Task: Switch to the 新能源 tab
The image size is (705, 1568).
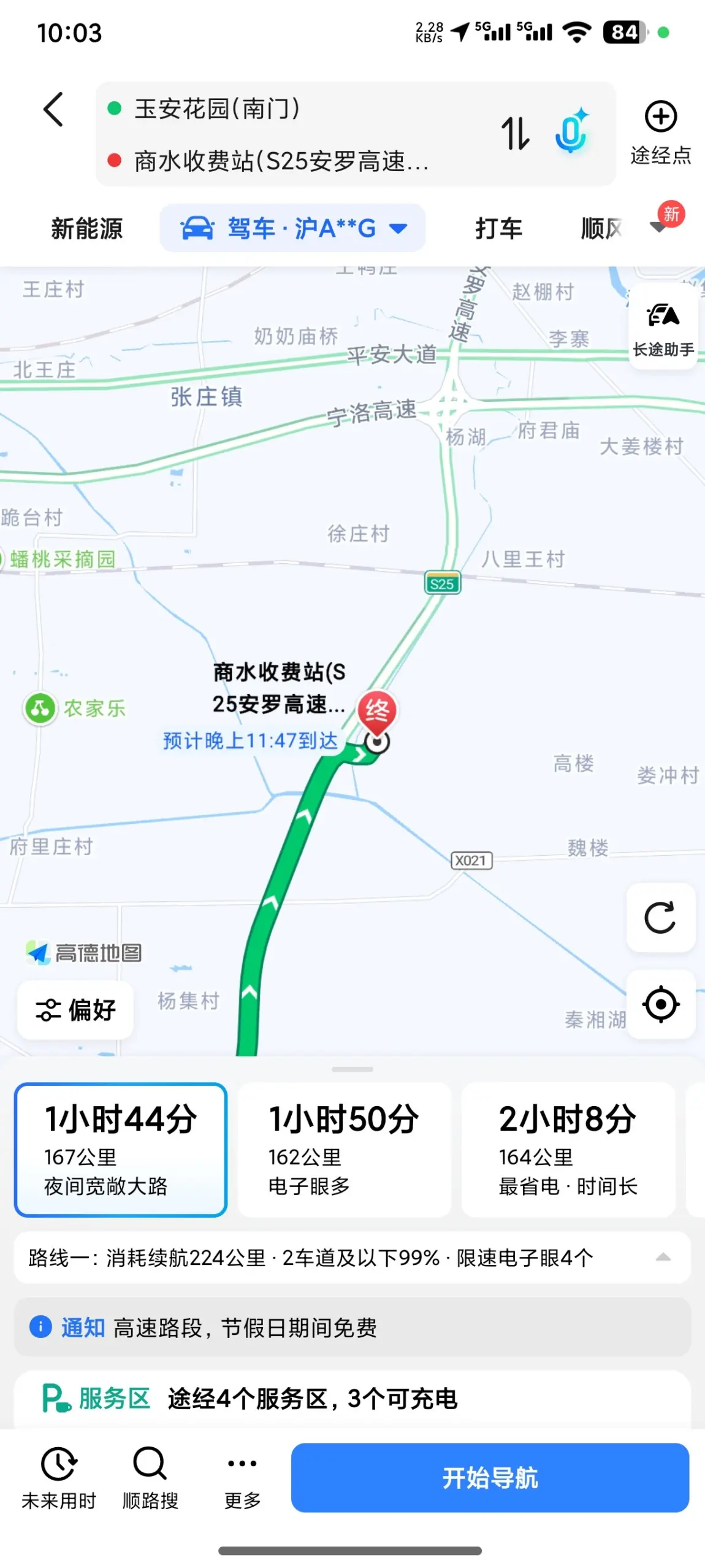Action: pos(86,228)
